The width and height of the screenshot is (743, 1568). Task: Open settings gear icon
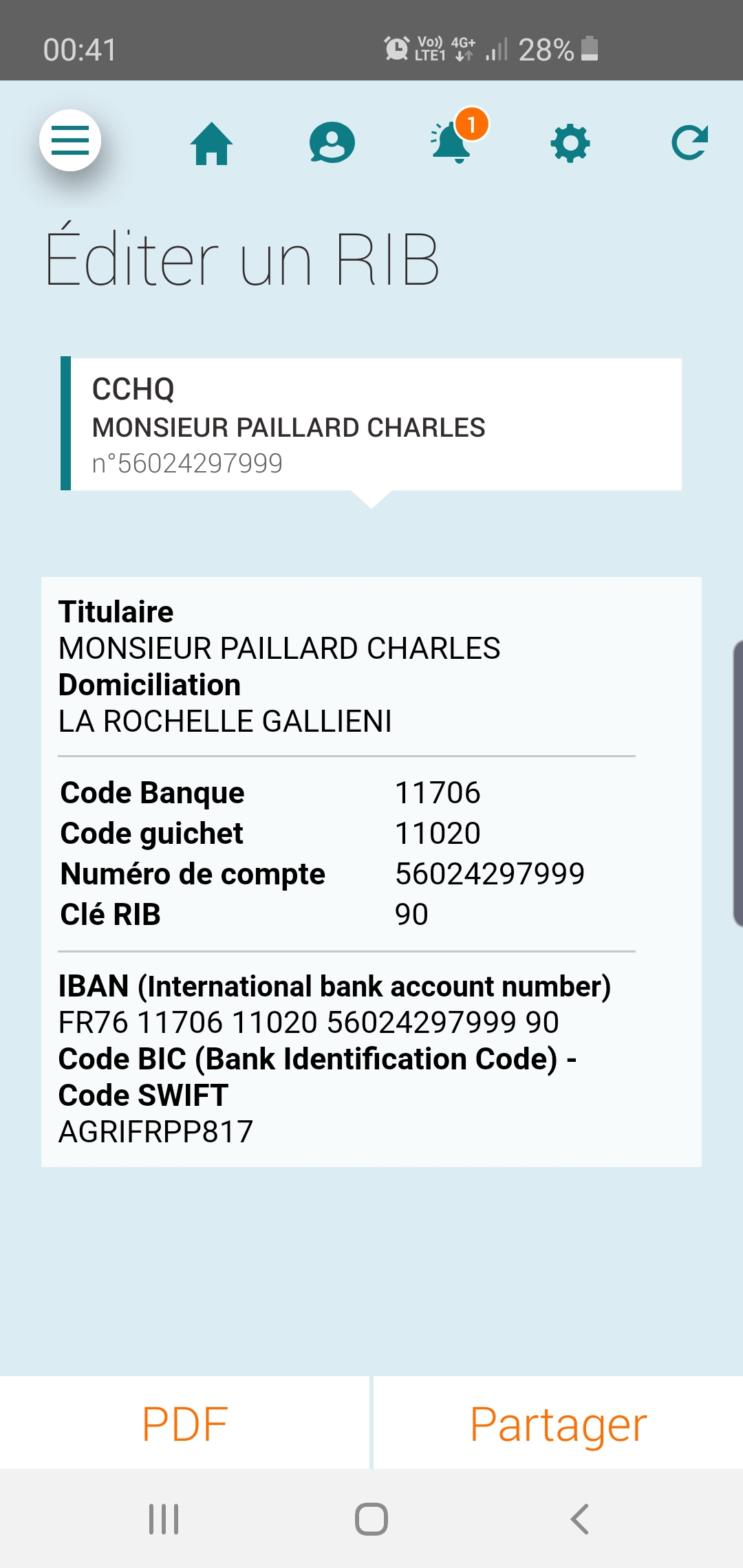coord(570,144)
